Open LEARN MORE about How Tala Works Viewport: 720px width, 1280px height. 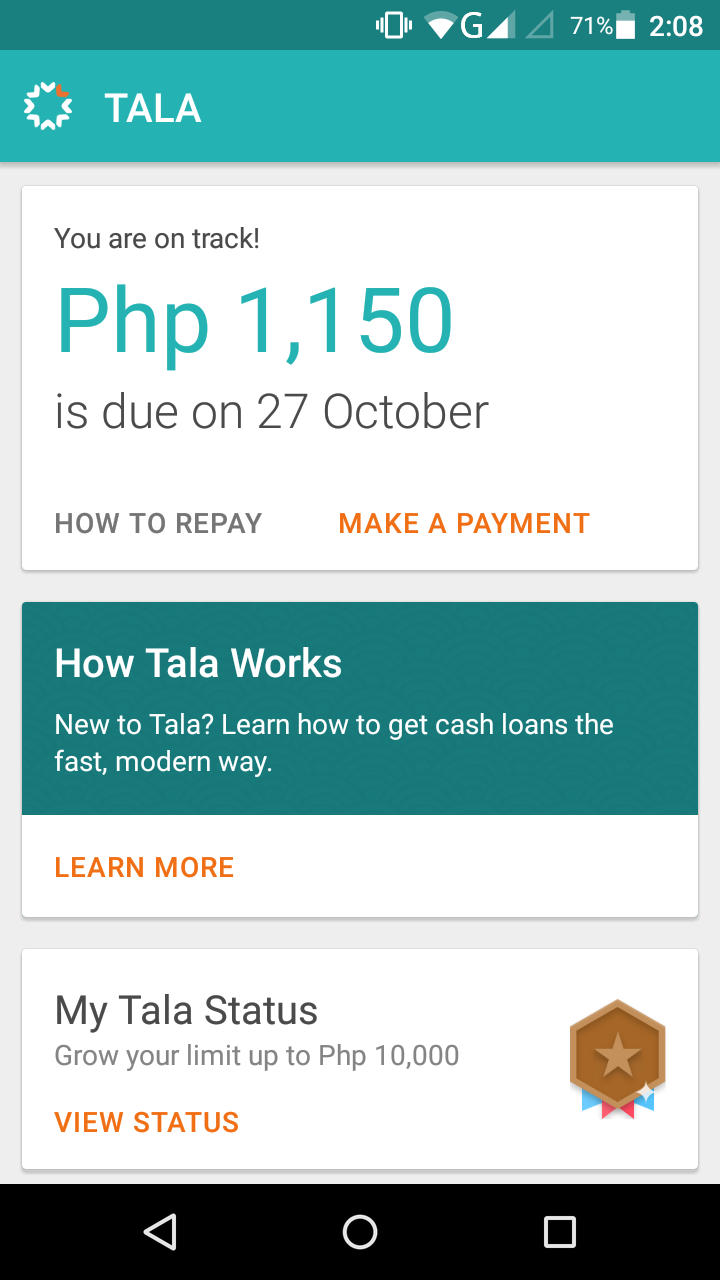pos(144,867)
